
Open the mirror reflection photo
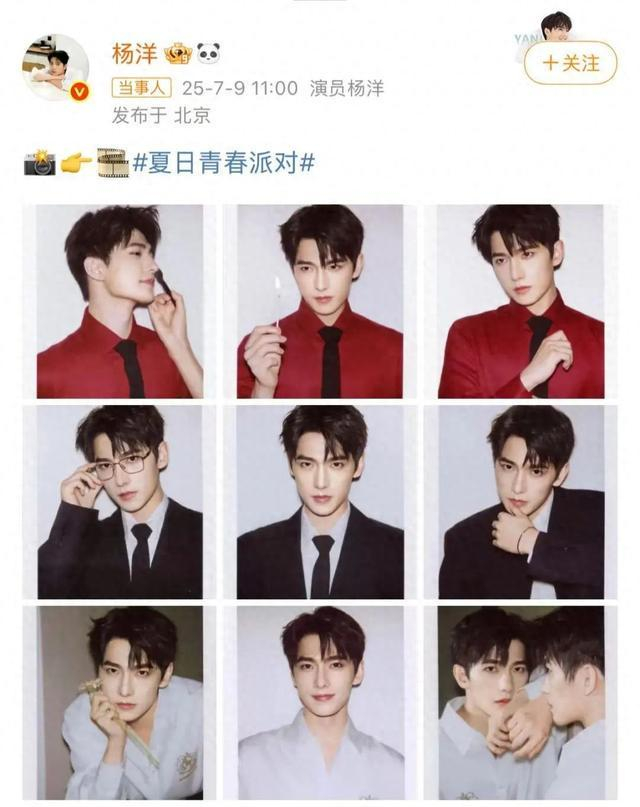pyautogui.click(x=520, y=703)
